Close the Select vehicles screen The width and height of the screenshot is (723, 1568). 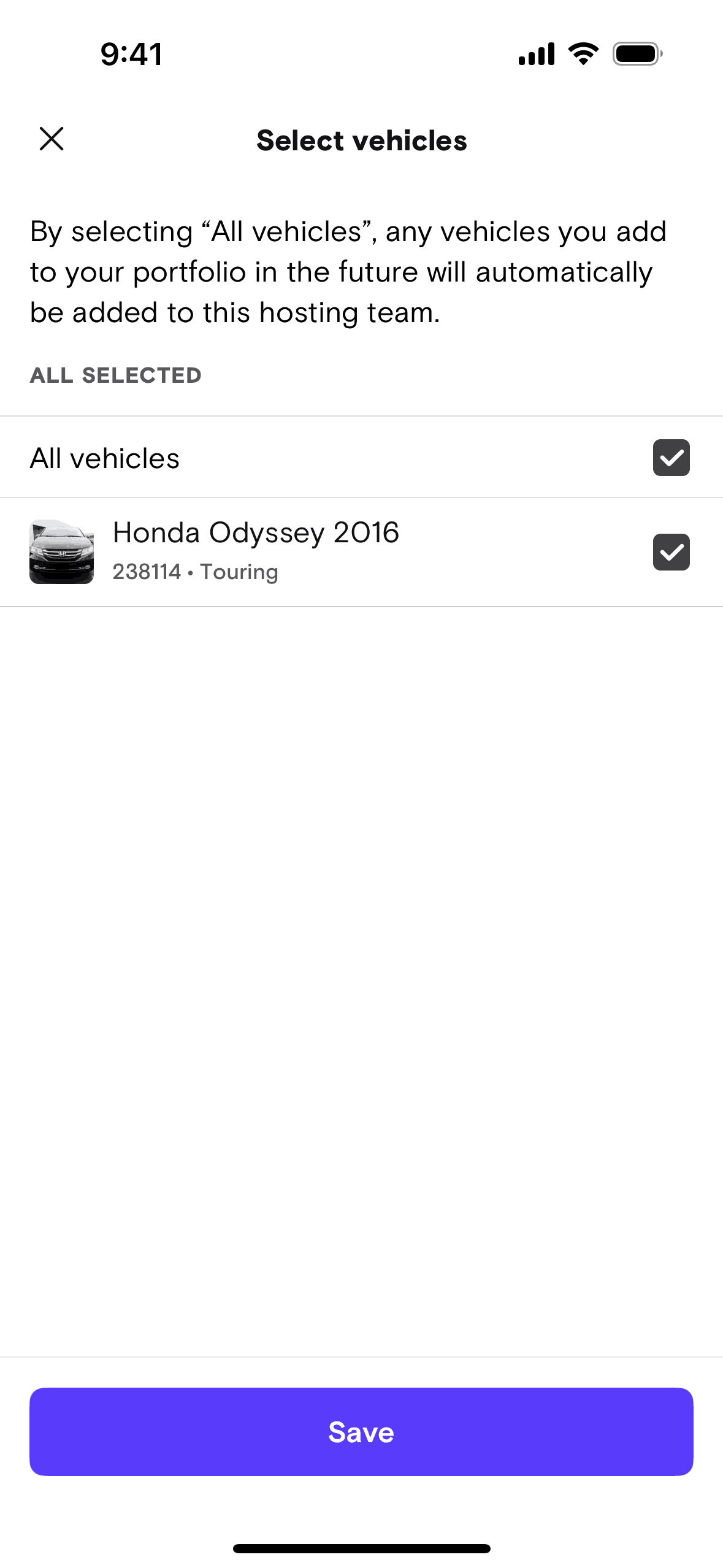[x=52, y=139]
